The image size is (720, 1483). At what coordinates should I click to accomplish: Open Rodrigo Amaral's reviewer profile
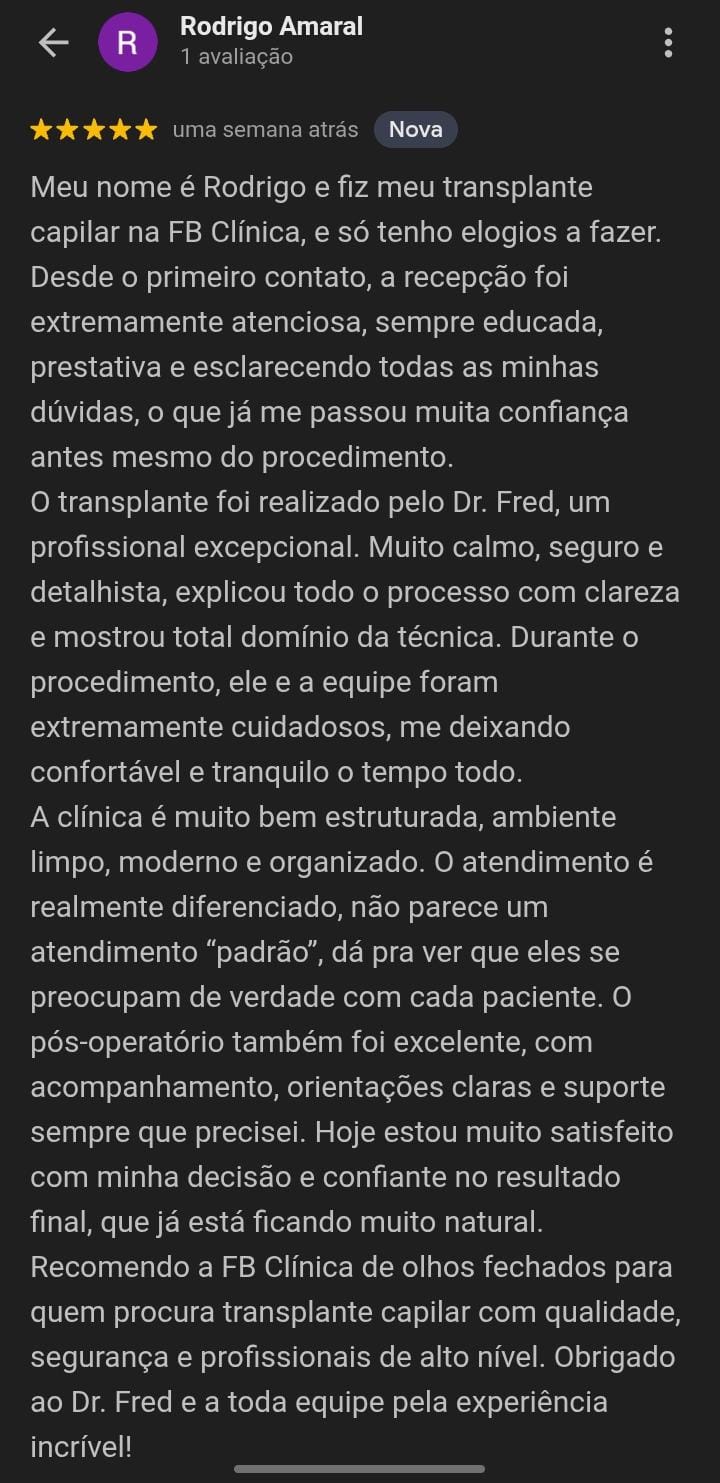270,28
